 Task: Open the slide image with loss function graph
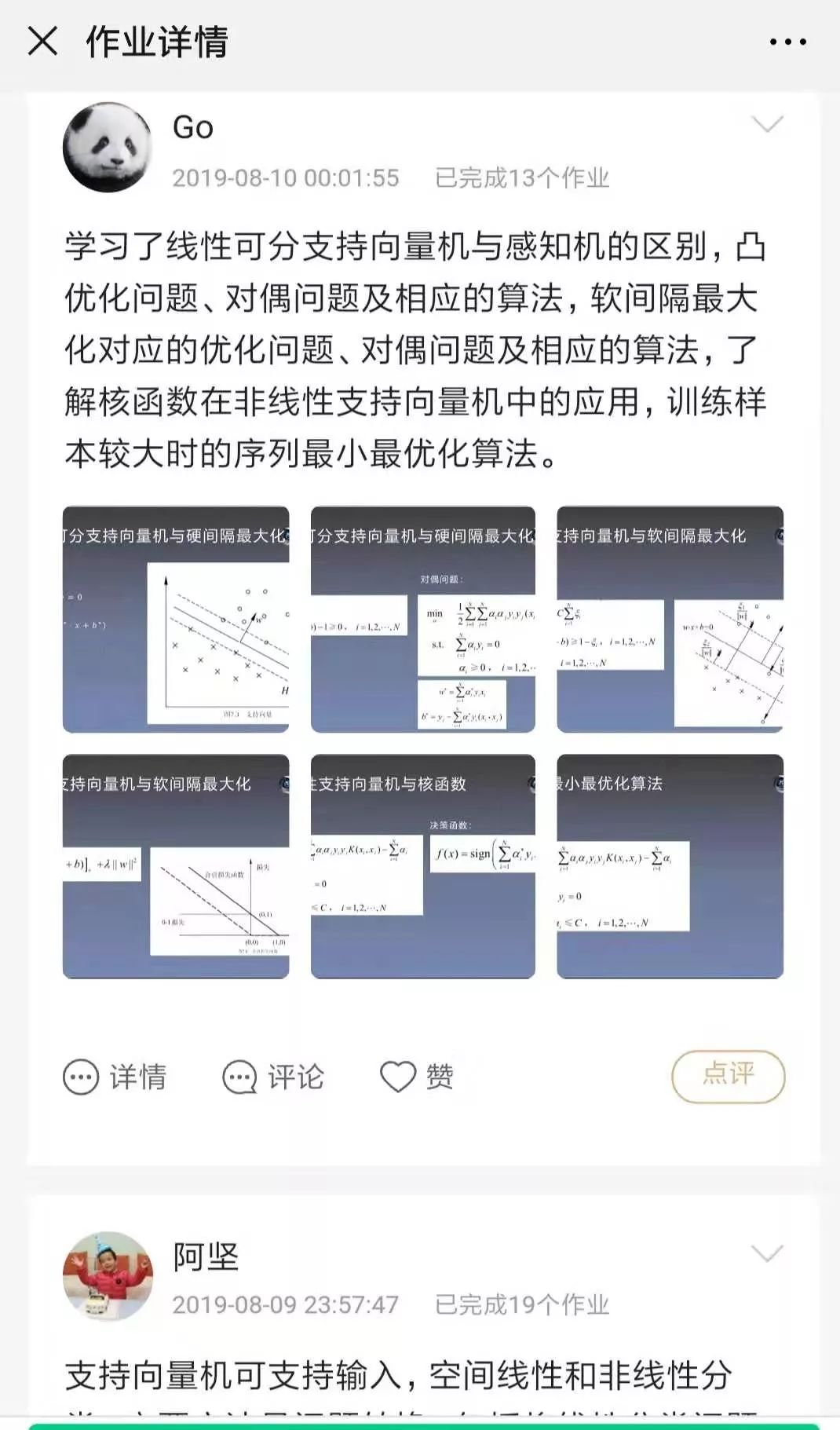176,866
